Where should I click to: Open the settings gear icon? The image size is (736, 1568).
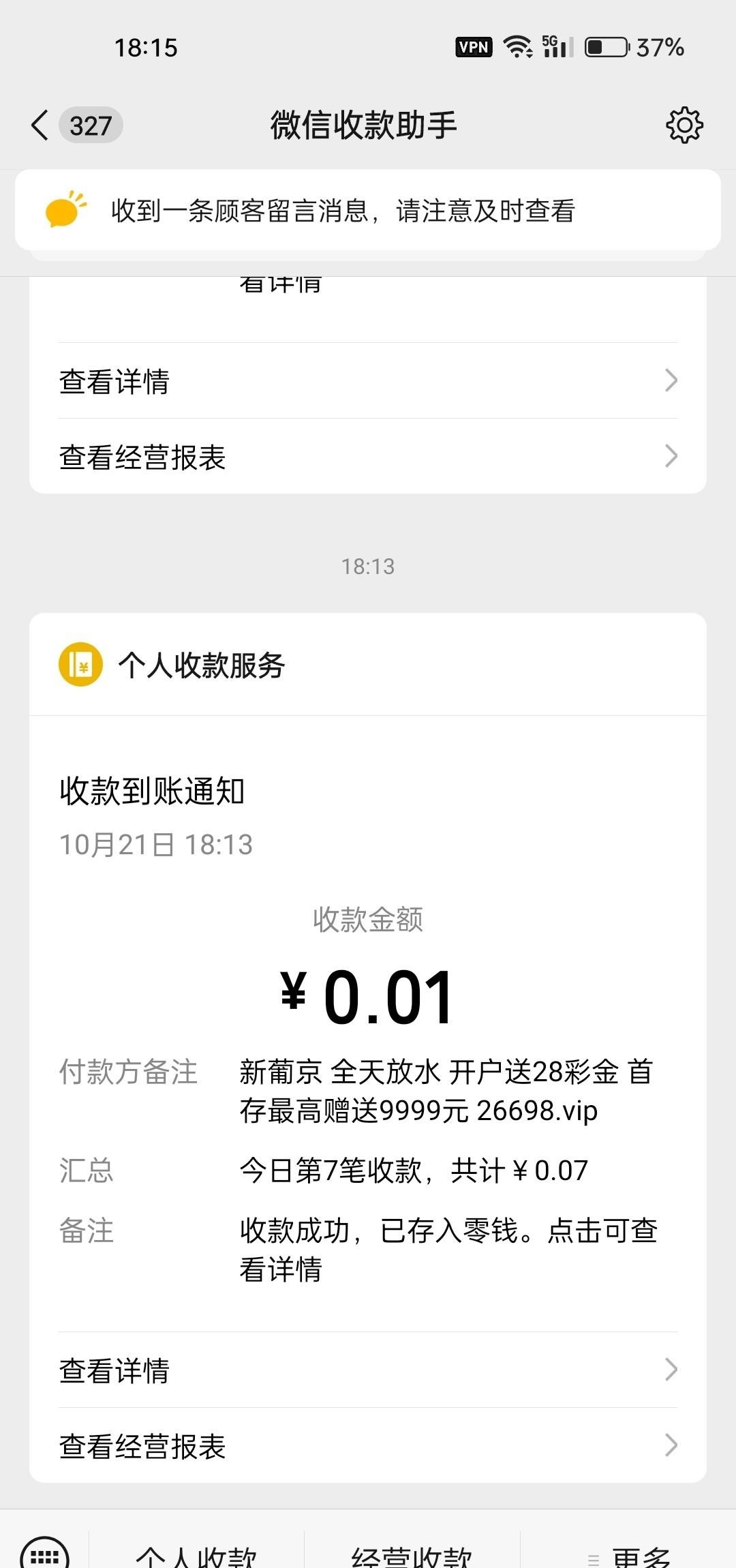click(684, 125)
